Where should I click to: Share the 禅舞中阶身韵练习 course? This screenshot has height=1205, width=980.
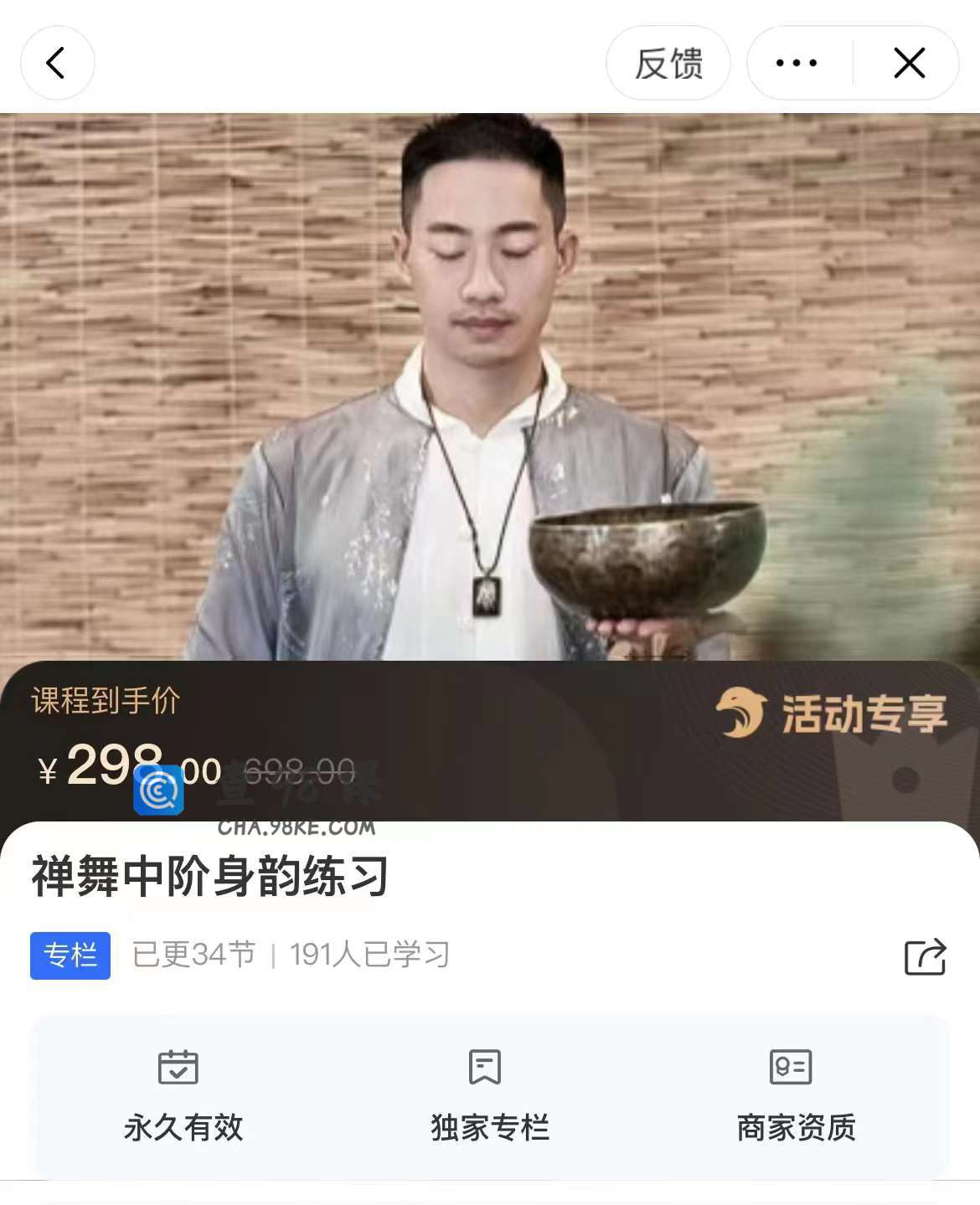(925, 956)
